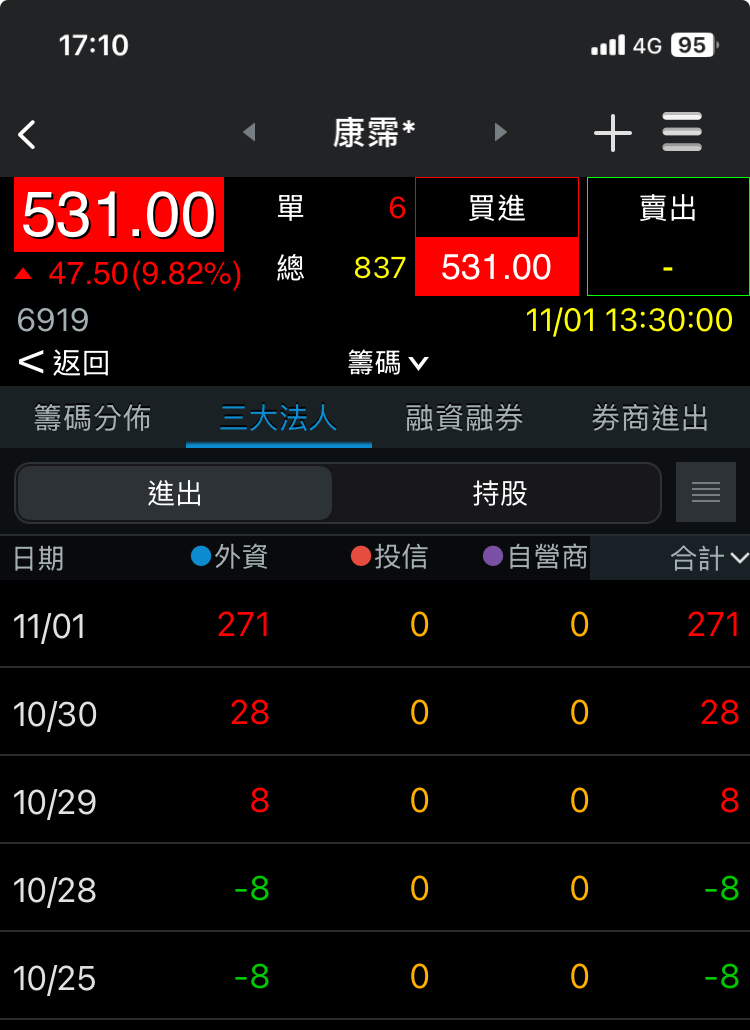The height and width of the screenshot is (1030, 750).
Task: Tap the blue 外資 legend dot
Action: click(196, 560)
